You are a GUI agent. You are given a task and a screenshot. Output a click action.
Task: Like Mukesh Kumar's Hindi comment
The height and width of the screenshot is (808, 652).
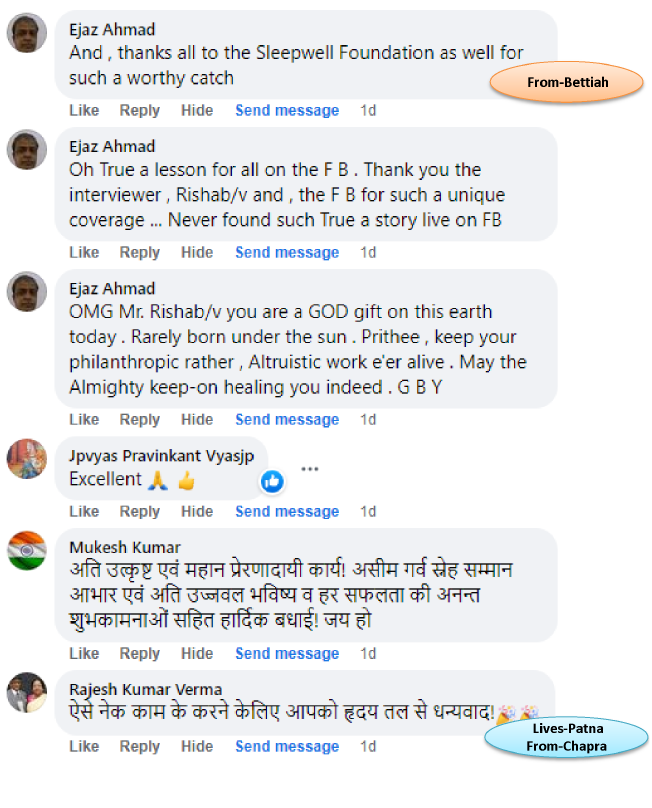click(84, 654)
